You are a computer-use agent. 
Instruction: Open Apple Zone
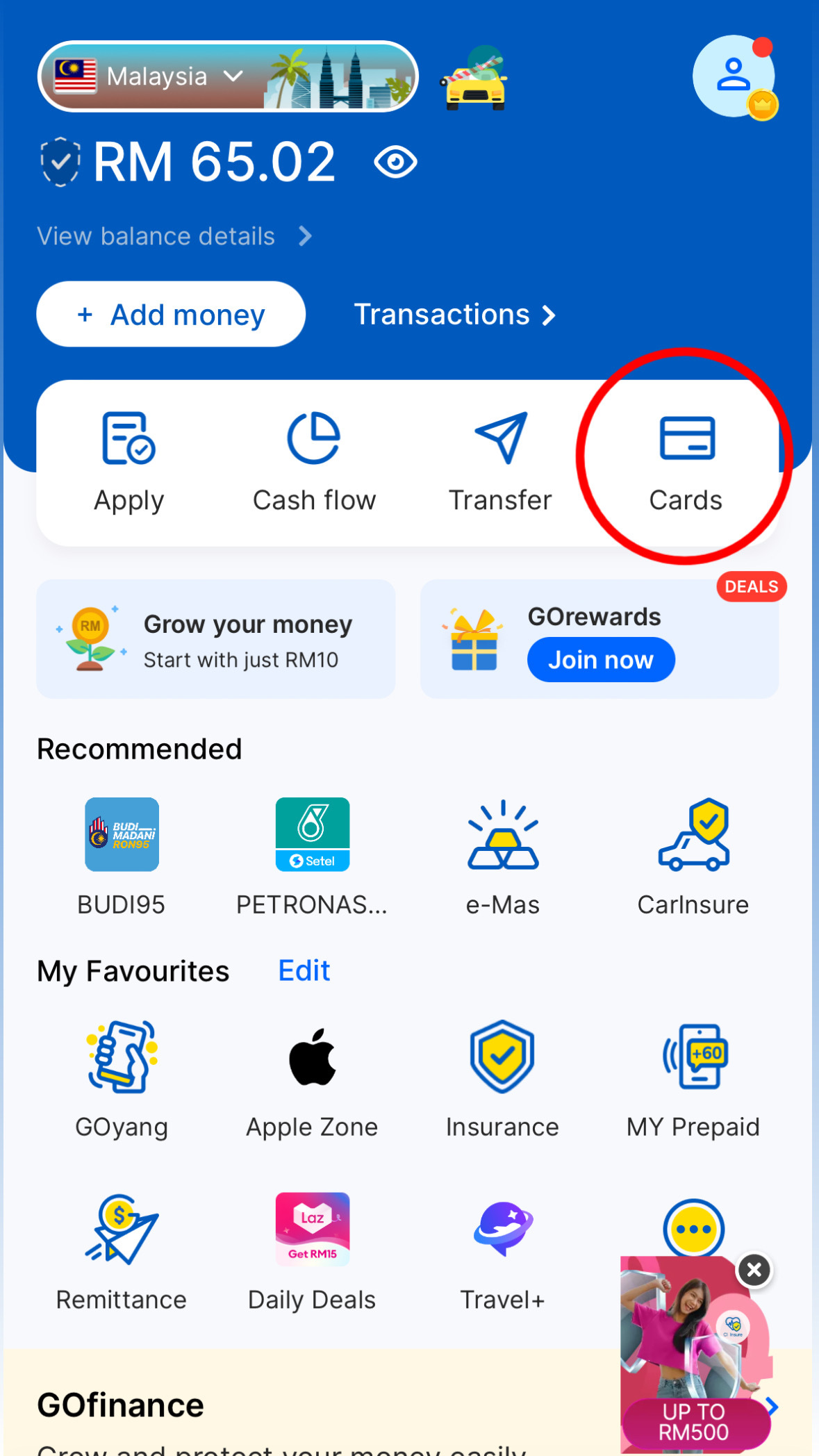coord(312,1077)
